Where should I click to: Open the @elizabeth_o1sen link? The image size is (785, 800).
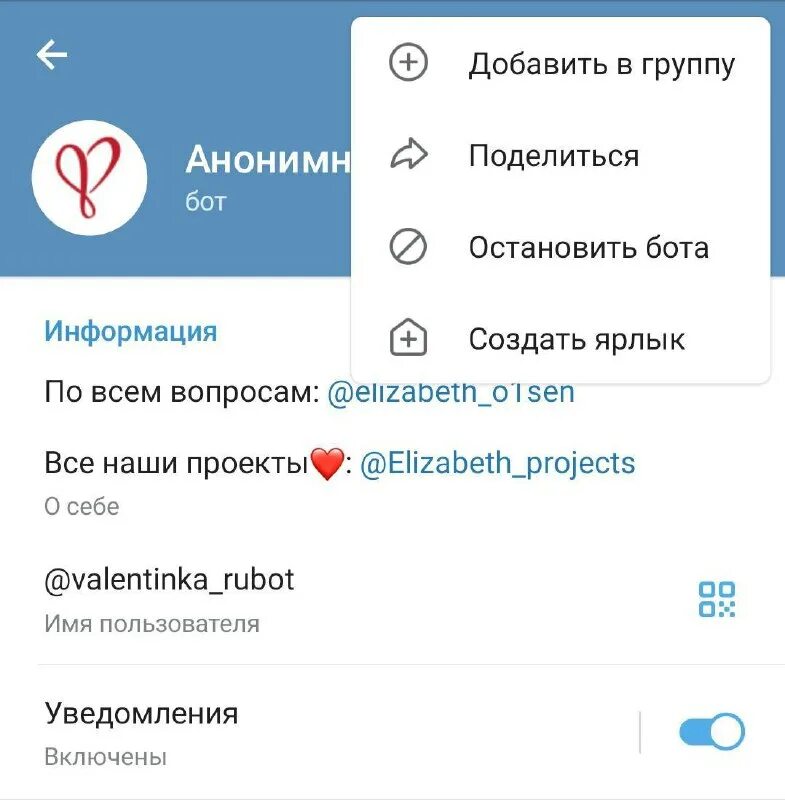coord(451,392)
